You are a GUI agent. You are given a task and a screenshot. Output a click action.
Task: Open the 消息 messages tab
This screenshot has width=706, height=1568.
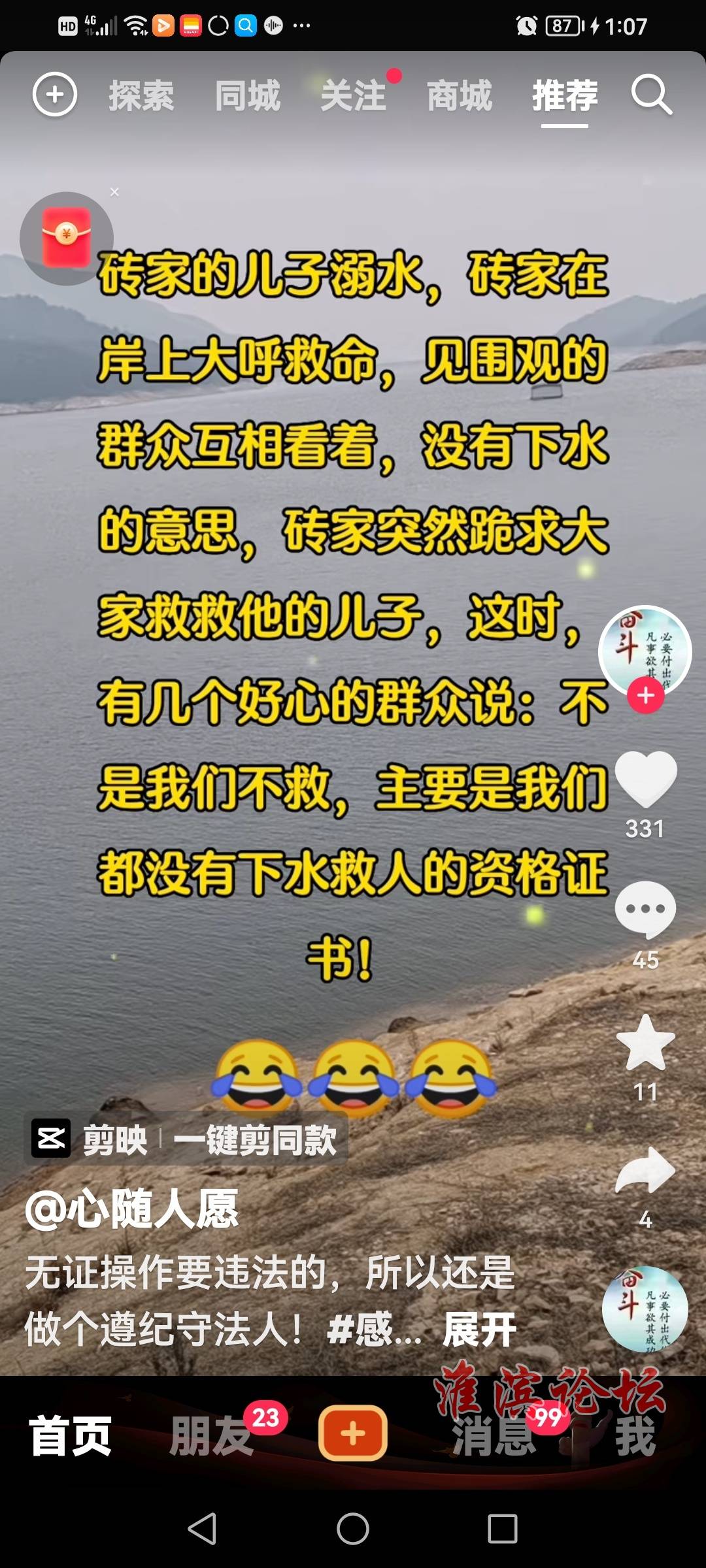tap(494, 1436)
